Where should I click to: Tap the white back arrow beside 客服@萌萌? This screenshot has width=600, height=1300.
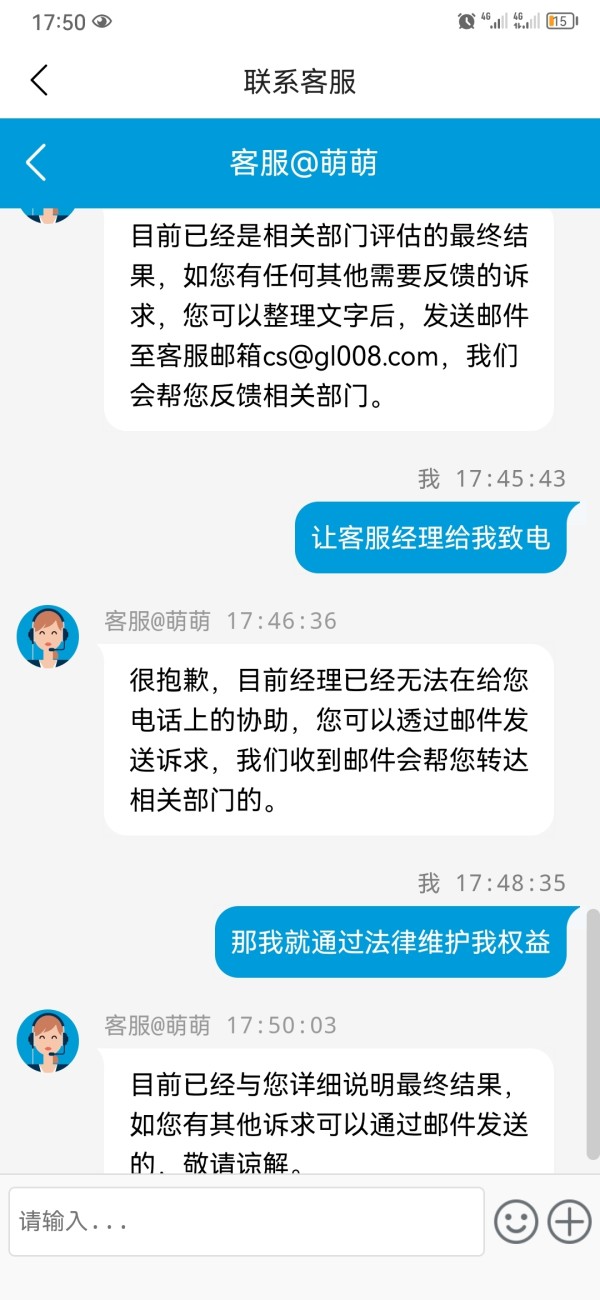36,162
